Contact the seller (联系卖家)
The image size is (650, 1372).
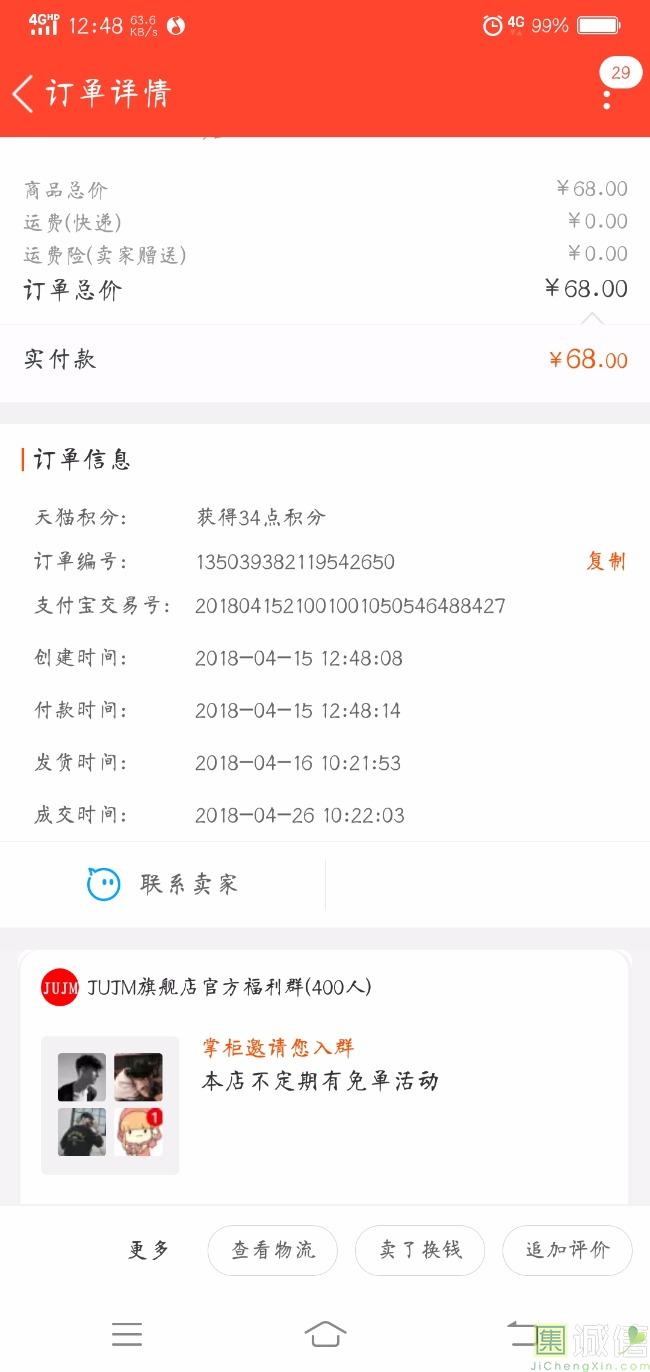point(163,884)
